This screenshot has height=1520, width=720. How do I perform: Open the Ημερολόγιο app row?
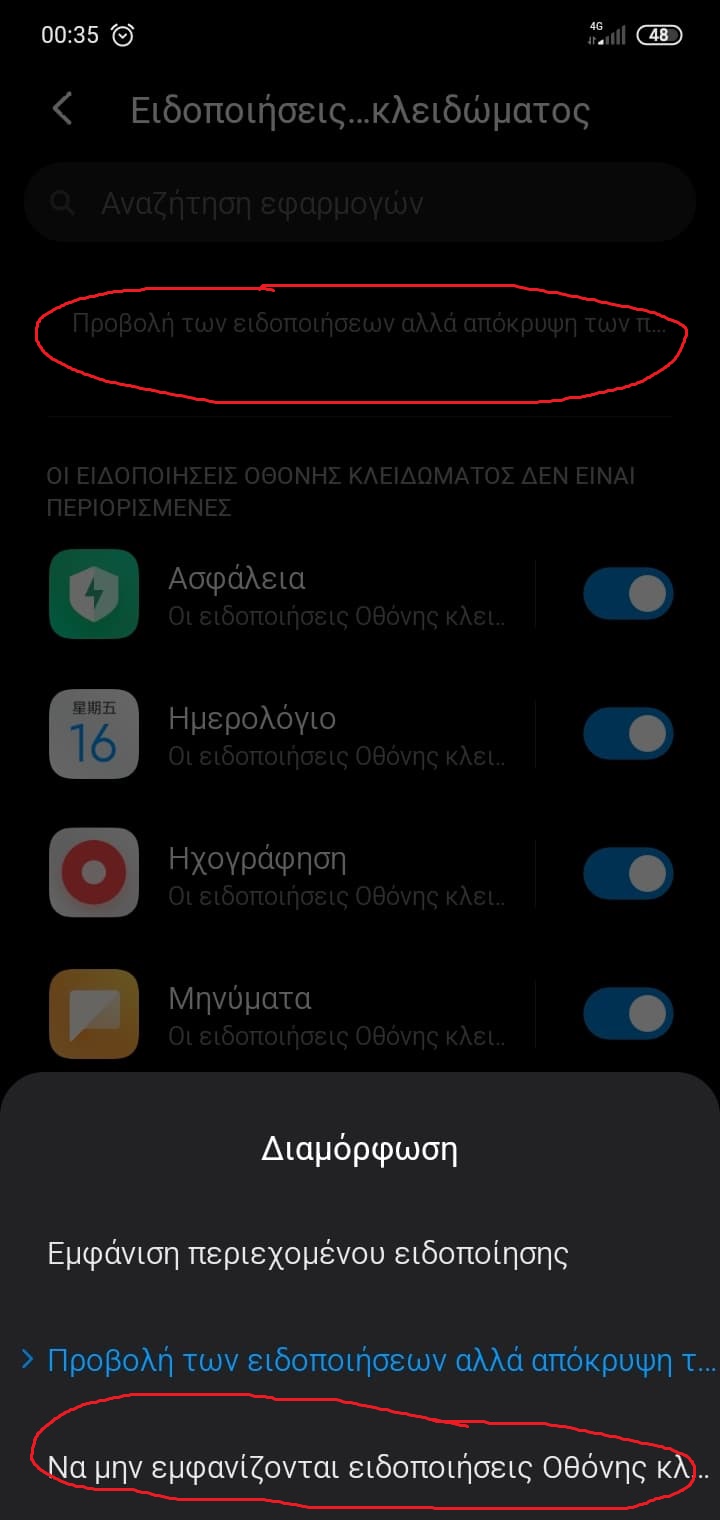pos(290,734)
